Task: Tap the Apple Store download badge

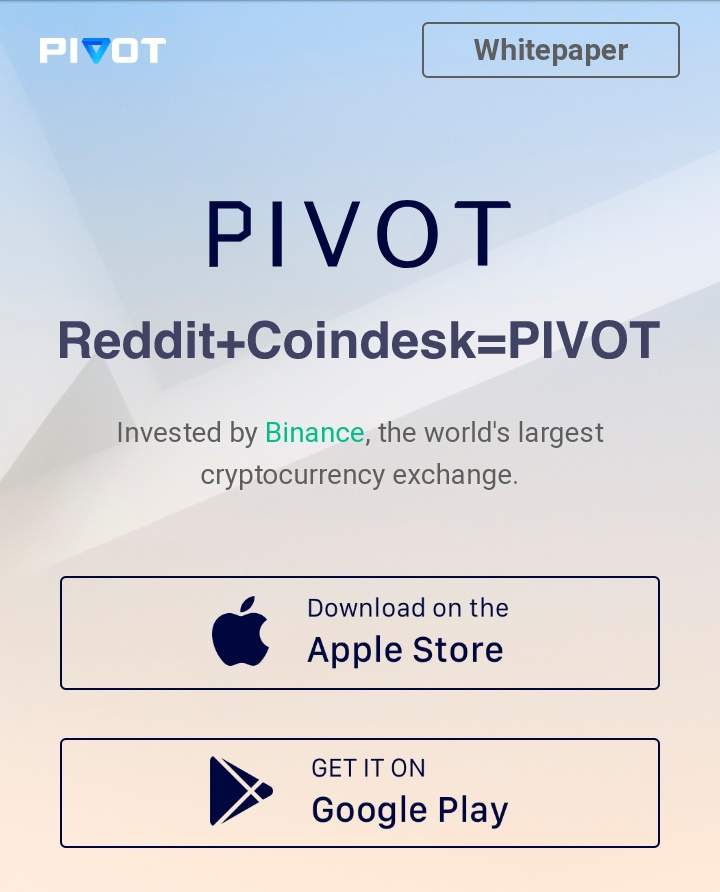Action: (x=360, y=631)
